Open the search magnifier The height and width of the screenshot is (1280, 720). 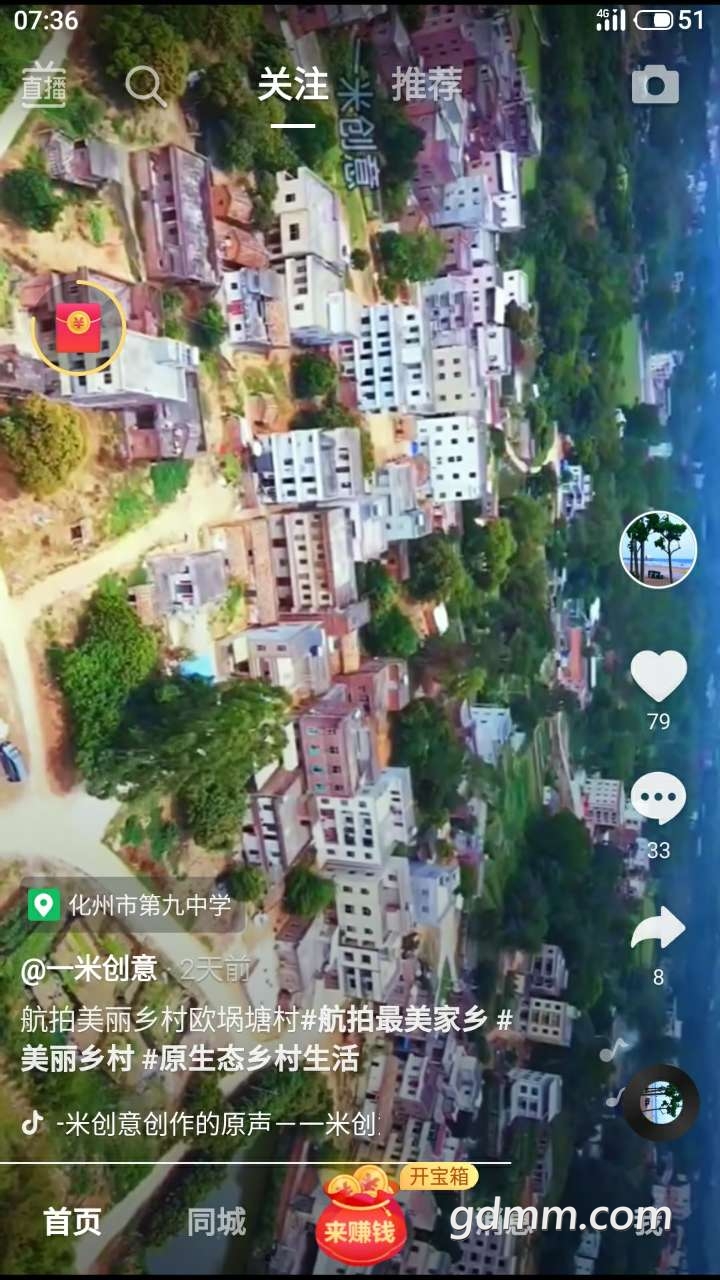pyautogui.click(x=145, y=87)
